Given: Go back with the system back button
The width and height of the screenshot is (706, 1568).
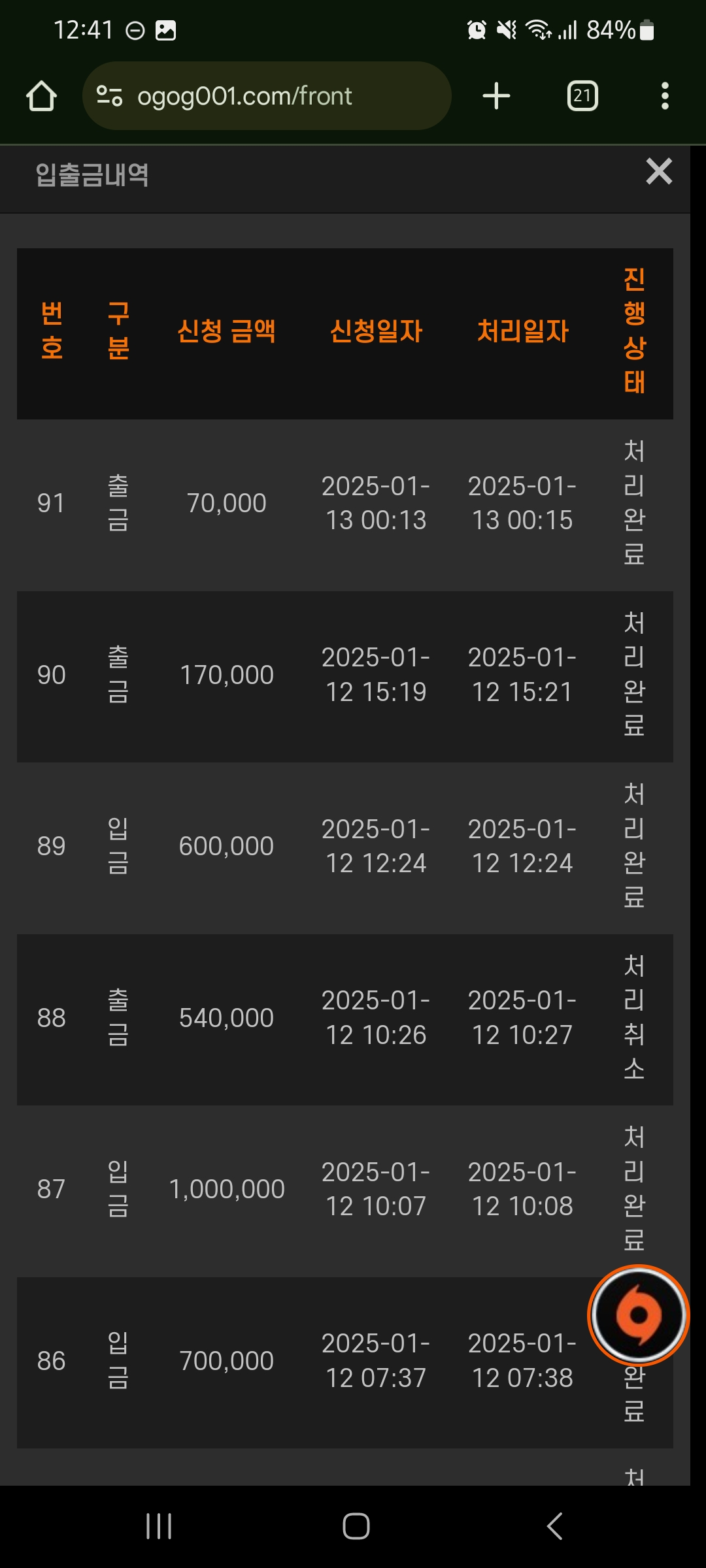Looking at the screenshot, I should [x=554, y=1527].
